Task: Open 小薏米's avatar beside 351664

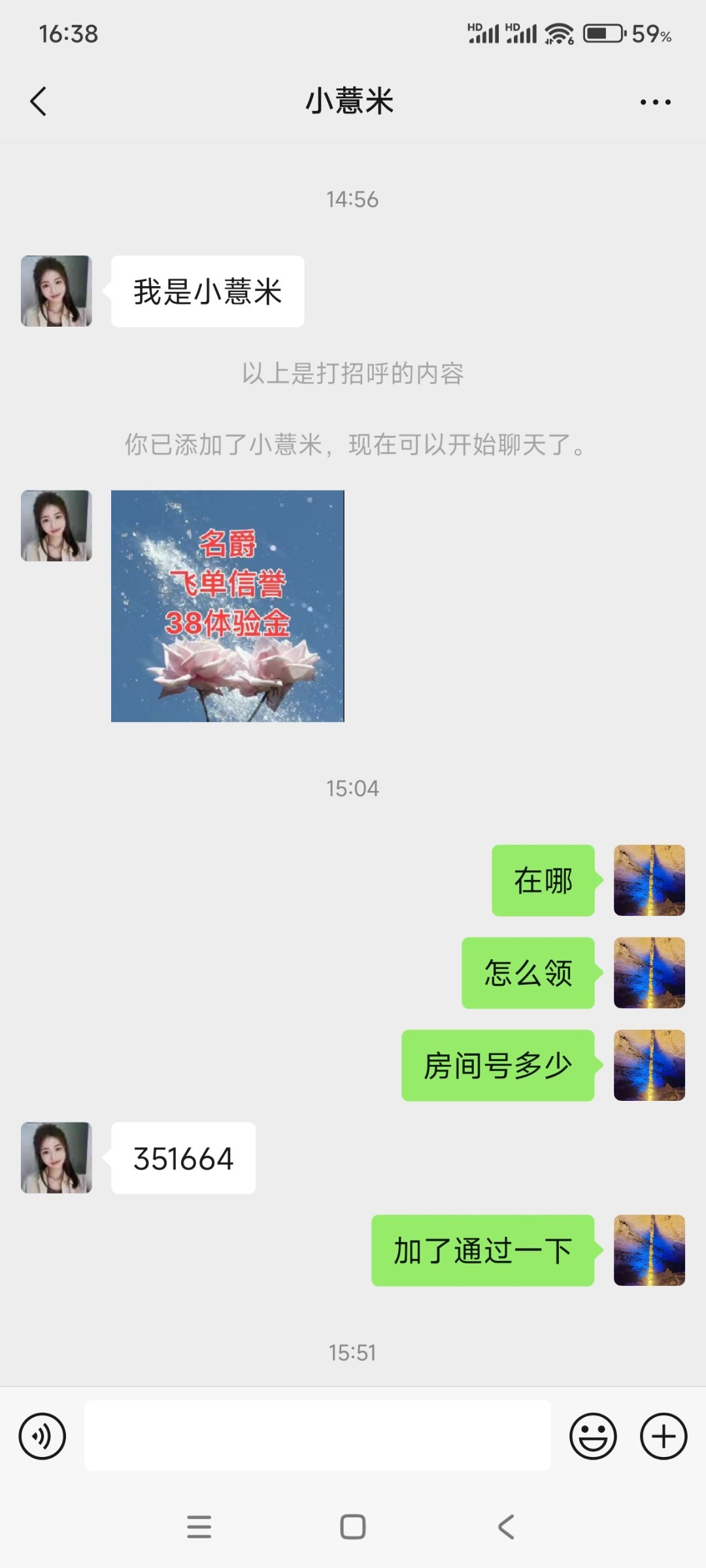Action: tap(56, 1158)
